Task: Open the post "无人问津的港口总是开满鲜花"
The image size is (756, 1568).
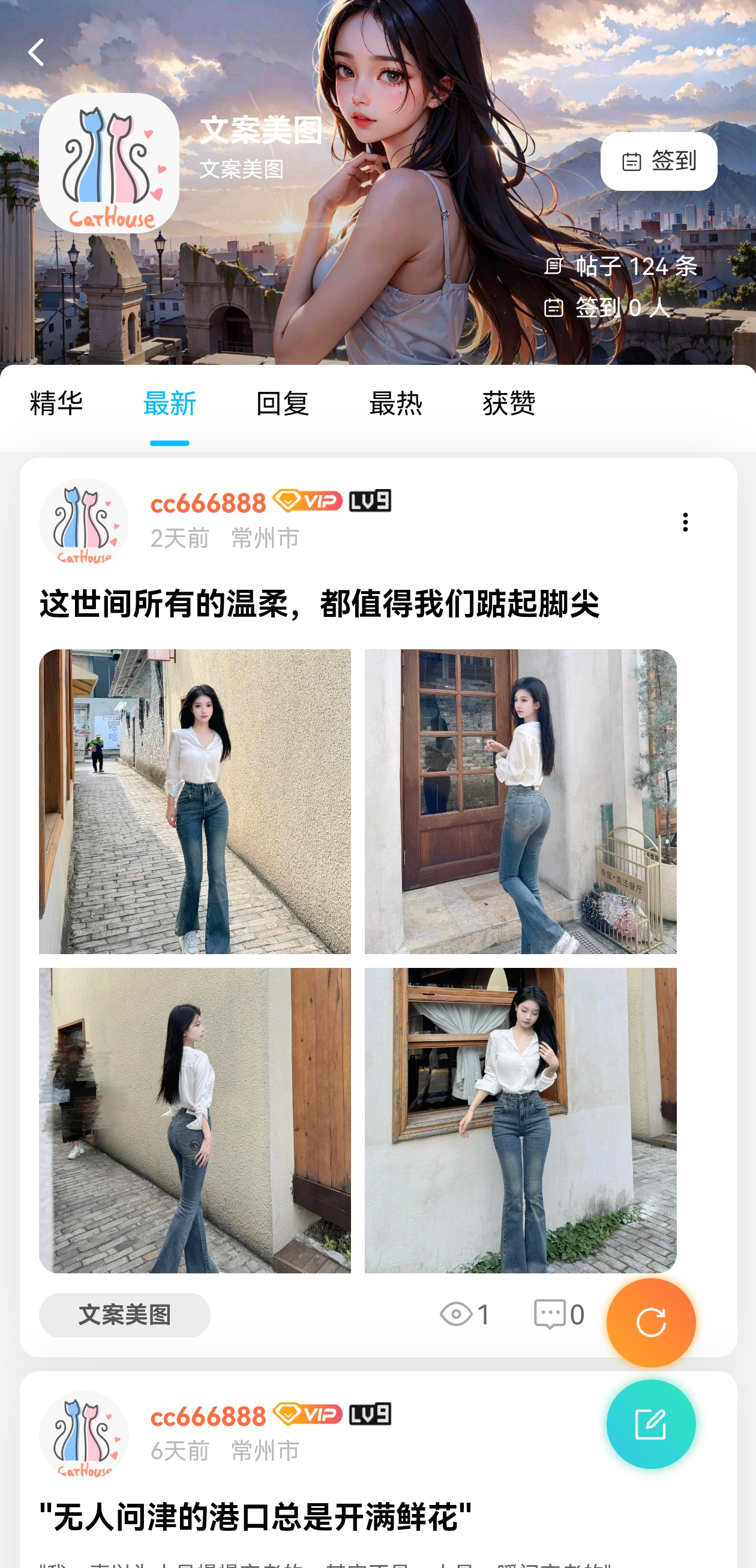Action: coord(256,1516)
